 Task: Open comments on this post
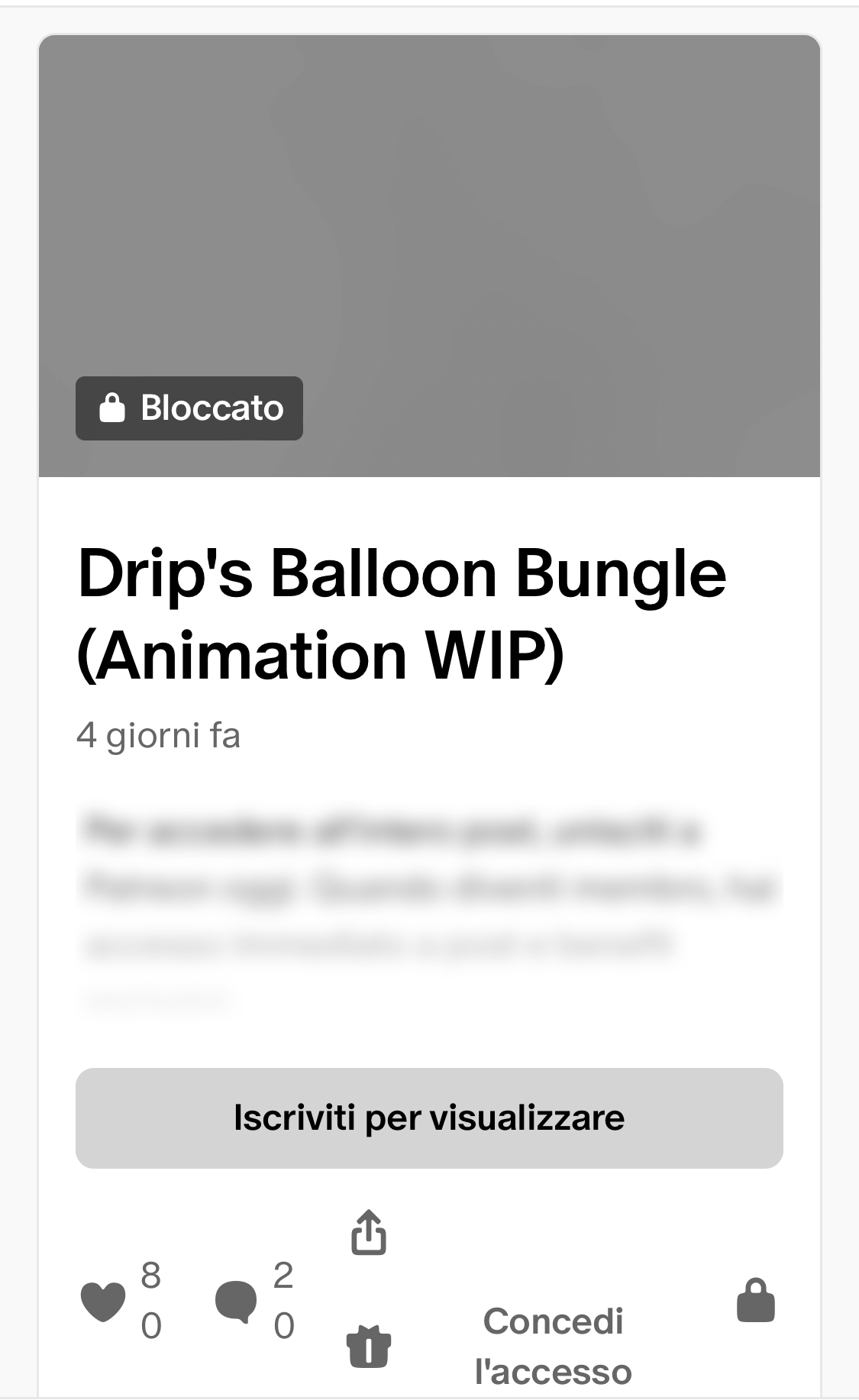[x=236, y=1301]
